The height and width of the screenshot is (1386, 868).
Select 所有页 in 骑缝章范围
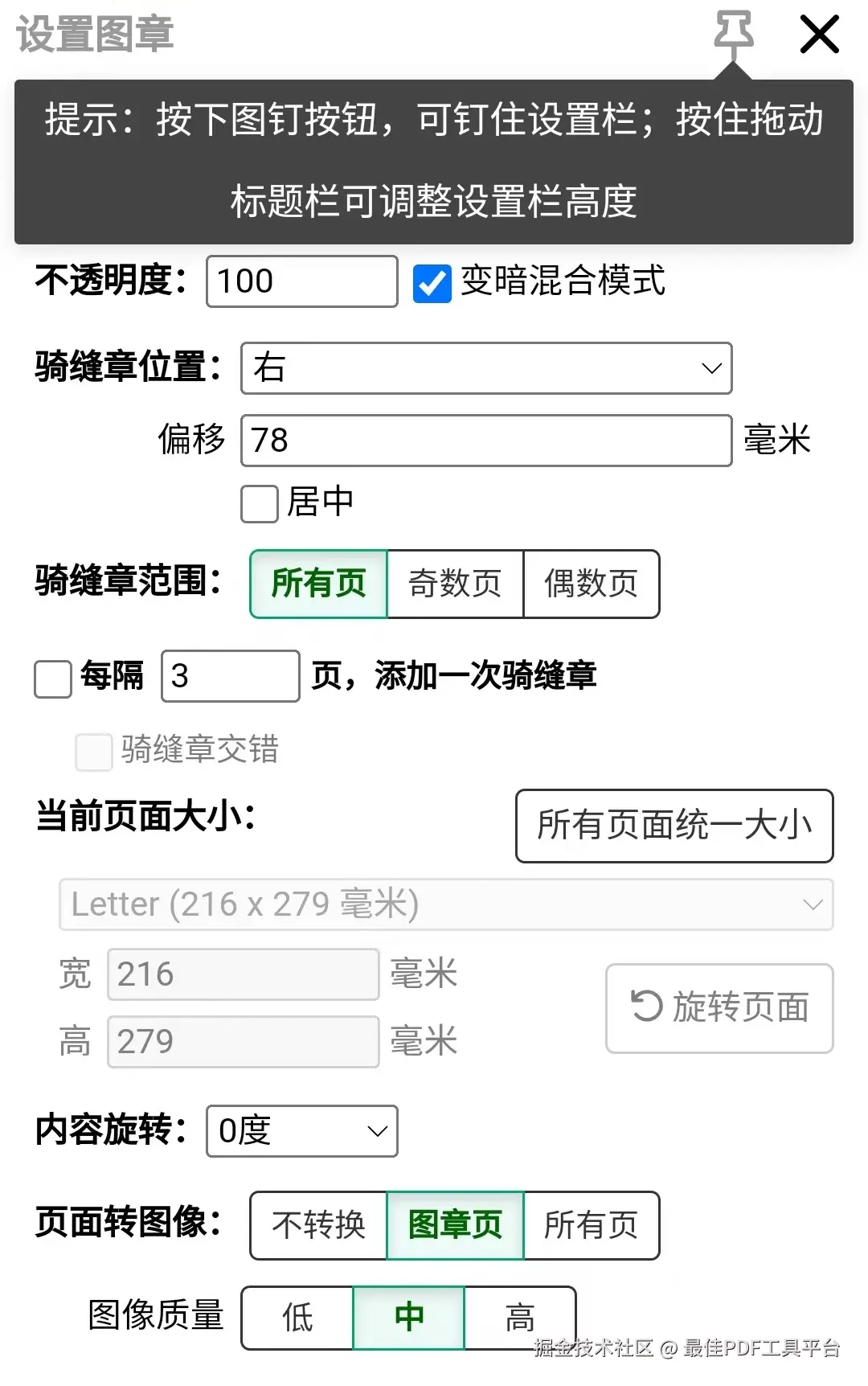[319, 584]
